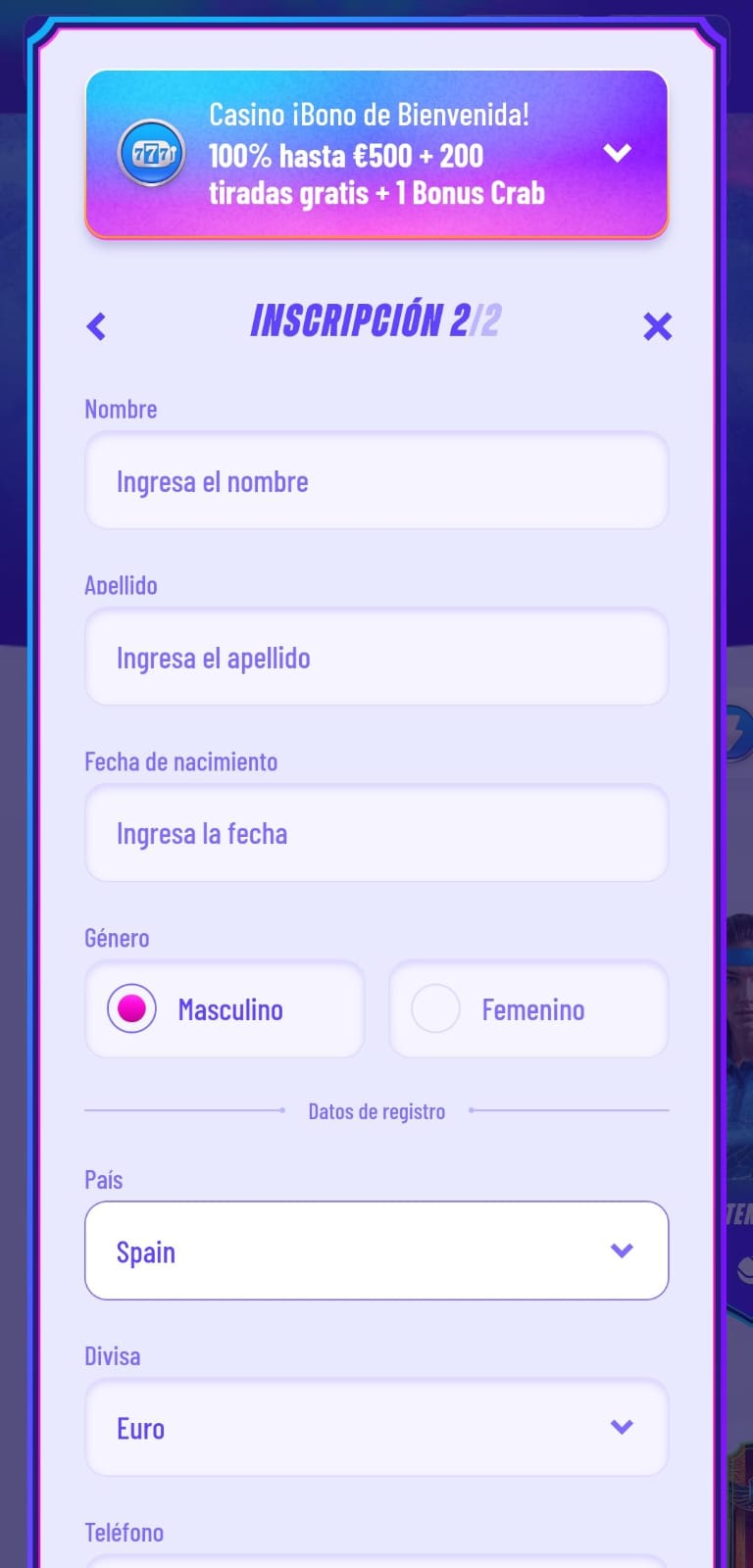Select Masculino as gender
This screenshot has width=753, height=1568.
(x=225, y=1009)
